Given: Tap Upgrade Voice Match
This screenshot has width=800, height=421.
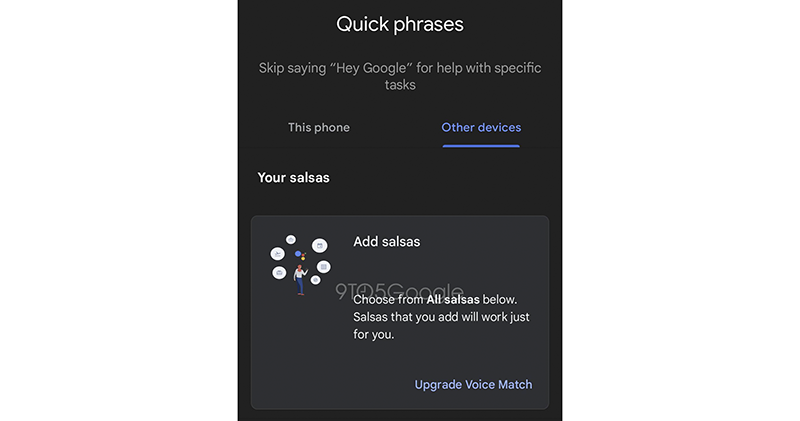Looking at the screenshot, I should point(473,384).
